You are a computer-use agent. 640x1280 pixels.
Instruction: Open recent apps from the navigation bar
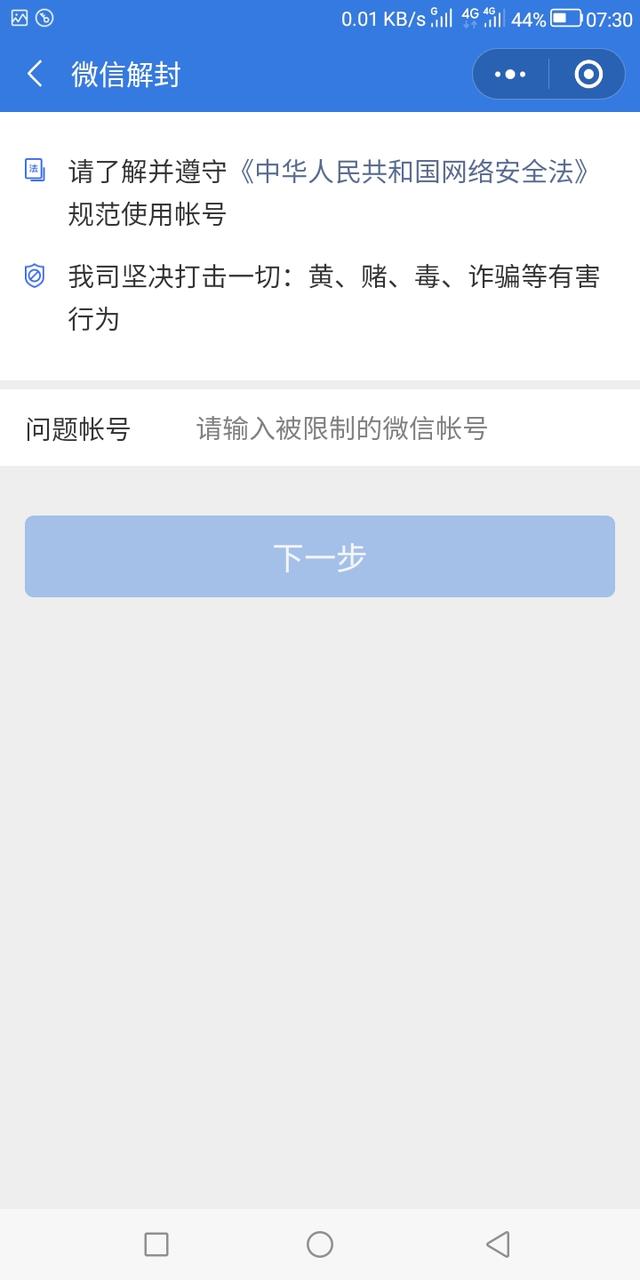point(156,1244)
